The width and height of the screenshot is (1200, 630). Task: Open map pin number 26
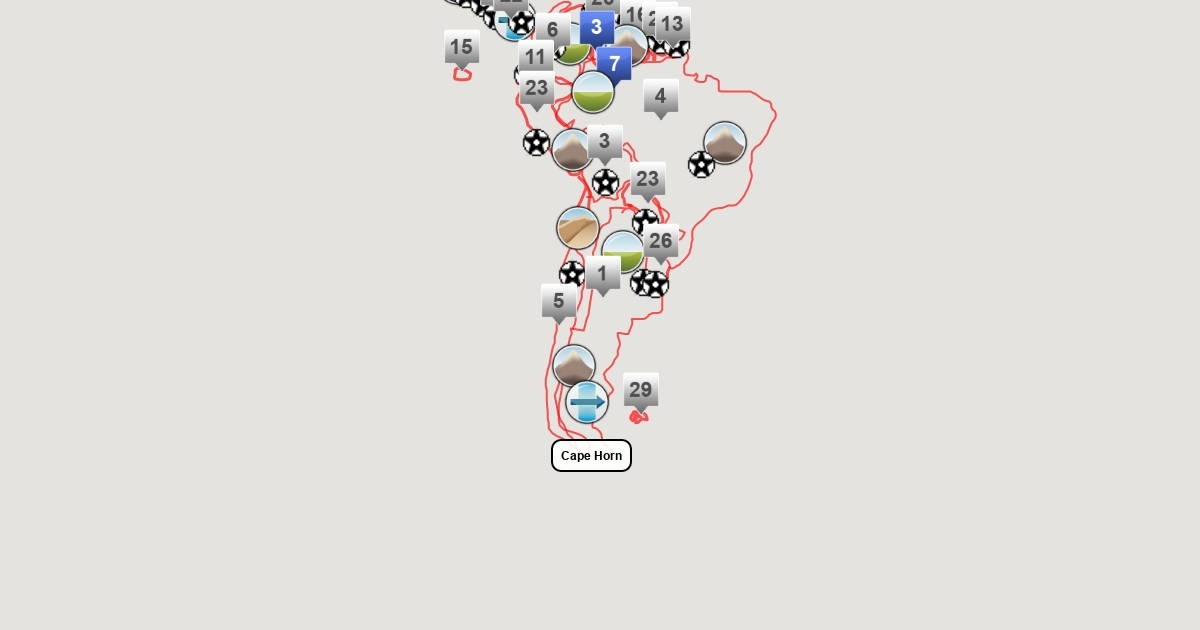coord(660,241)
